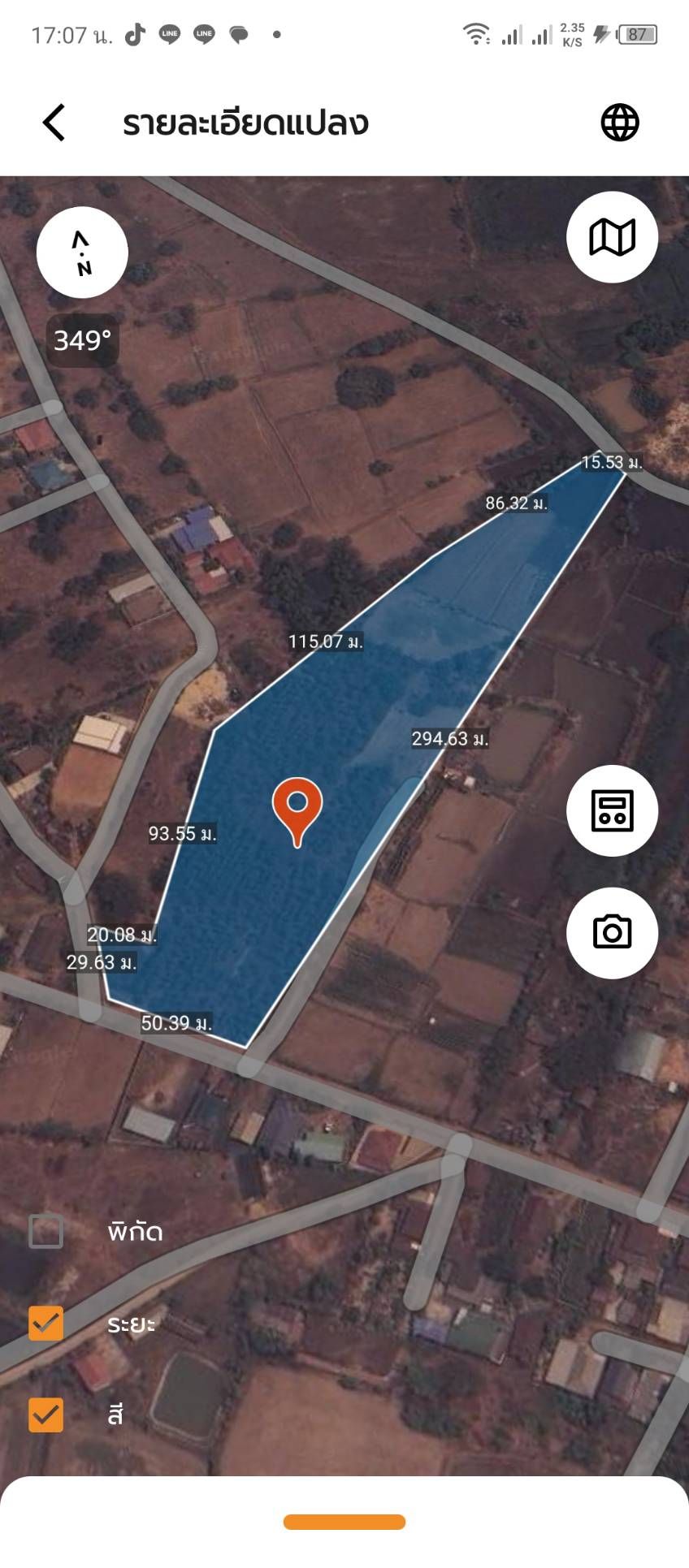The height and width of the screenshot is (1568, 689).
Task: Tap the compass north indicator button
Action: 82,253
